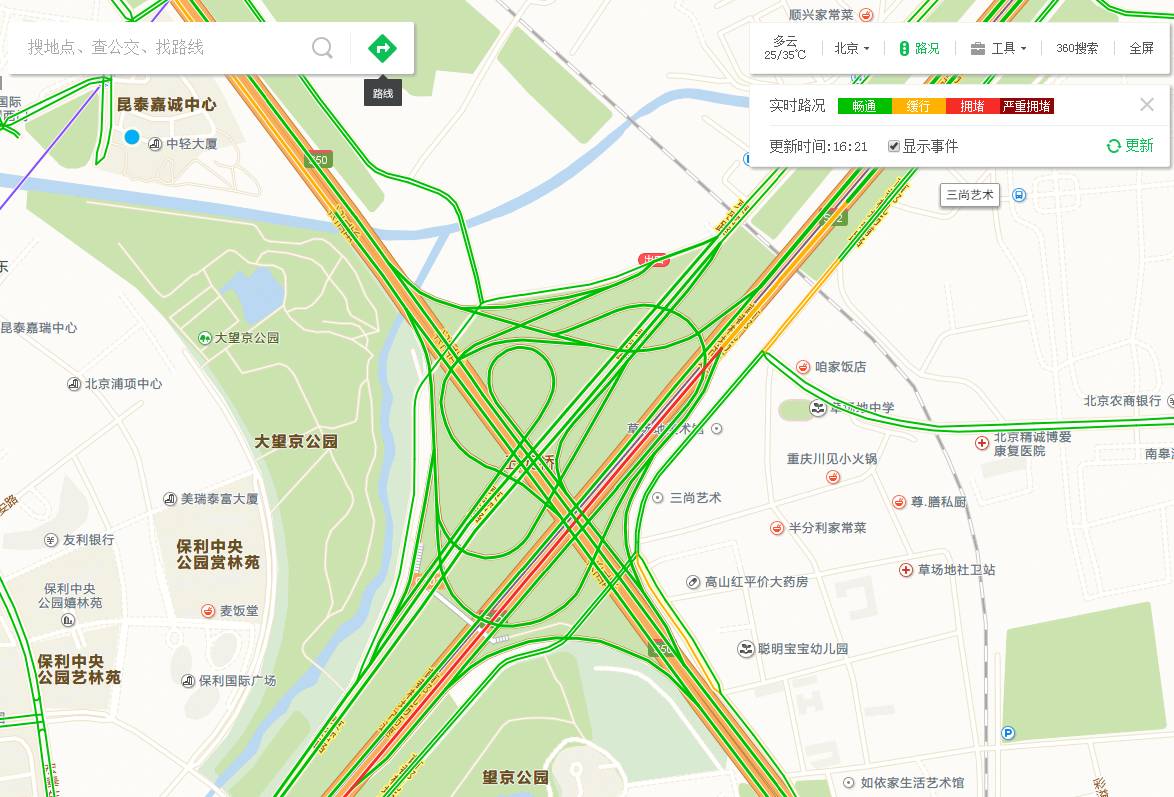The width and height of the screenshot is (1174, 797).
Task: Toggle the 路况 traffic layer
Action: pyautogui.click(x=919, y=48)
